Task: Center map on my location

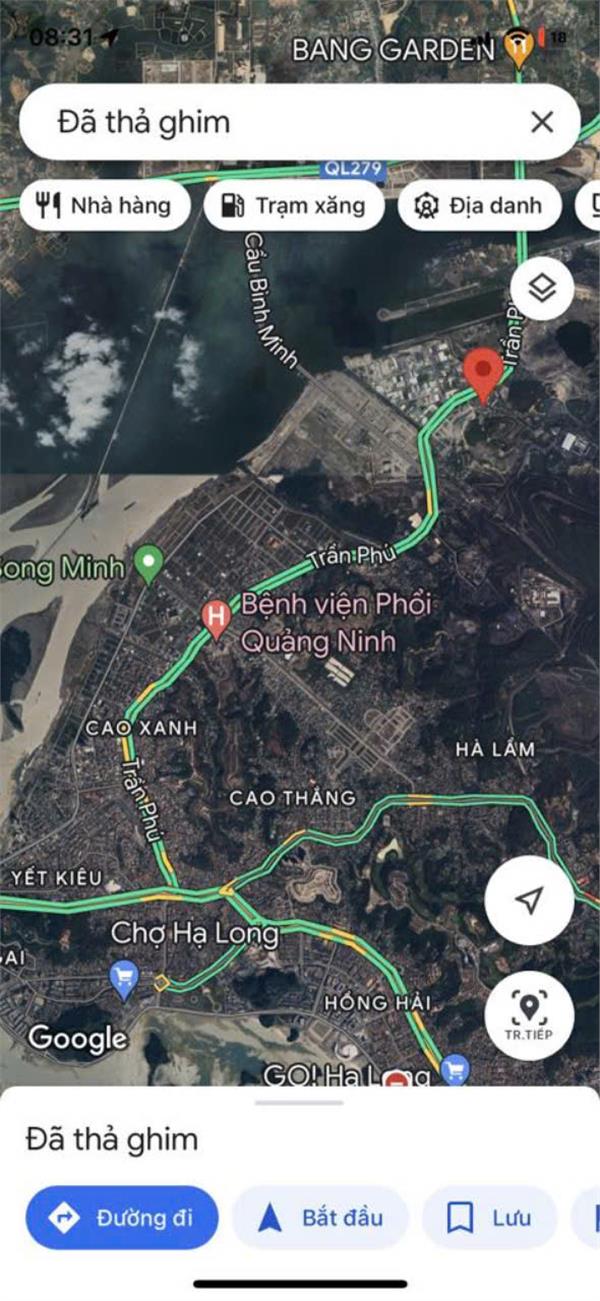Action: pyautogui.click(x=530, y=900)
